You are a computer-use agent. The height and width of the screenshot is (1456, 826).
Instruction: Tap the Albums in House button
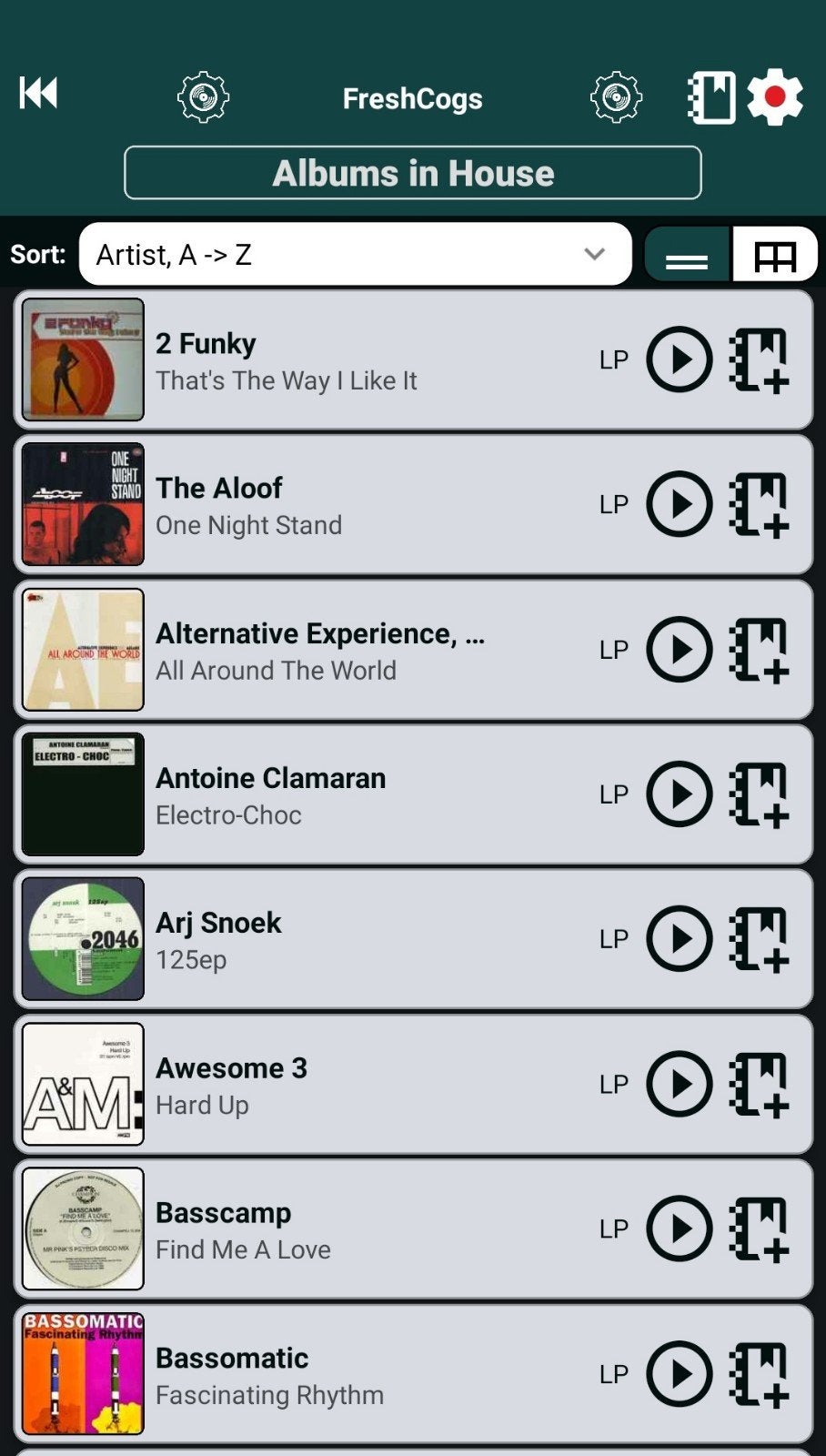point(413,173)
